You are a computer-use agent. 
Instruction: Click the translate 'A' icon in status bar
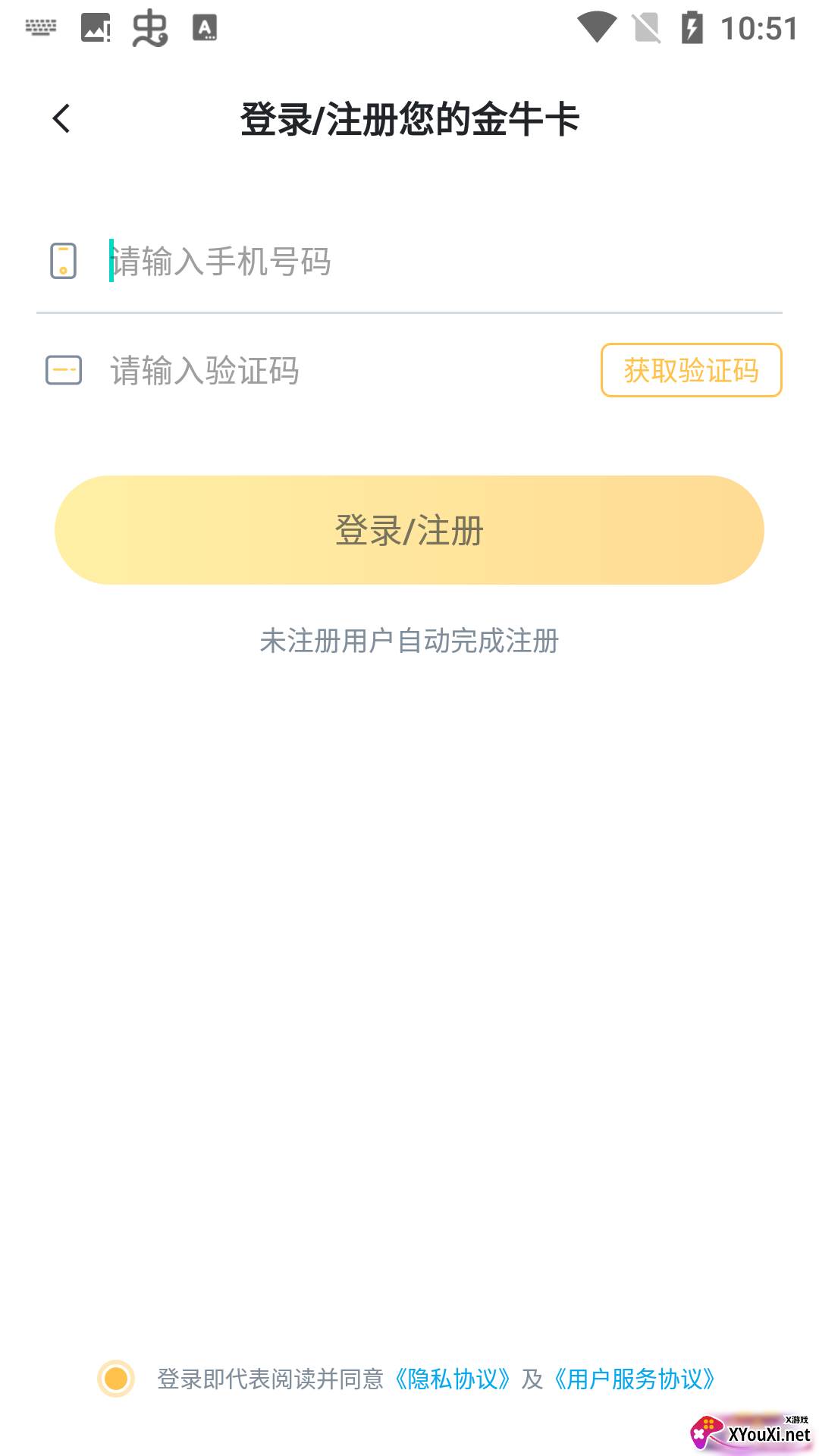tap(205, 27)
